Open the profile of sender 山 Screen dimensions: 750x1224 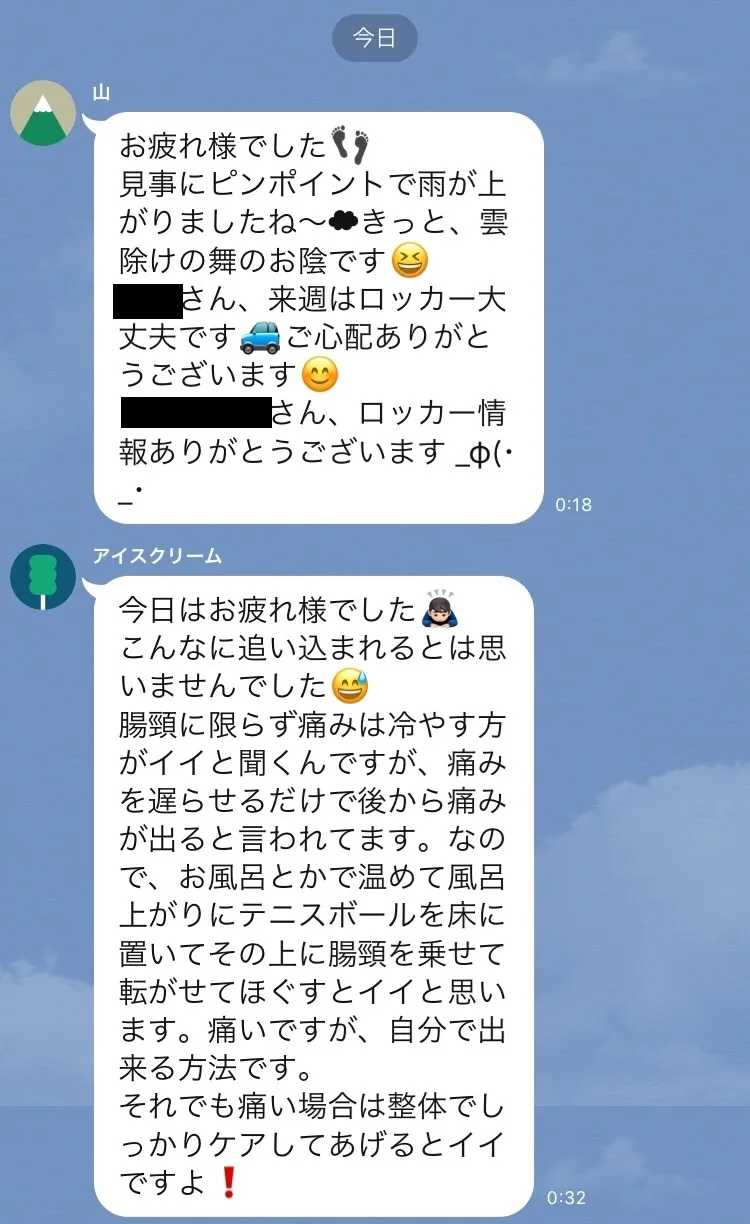tap(43, 112)
